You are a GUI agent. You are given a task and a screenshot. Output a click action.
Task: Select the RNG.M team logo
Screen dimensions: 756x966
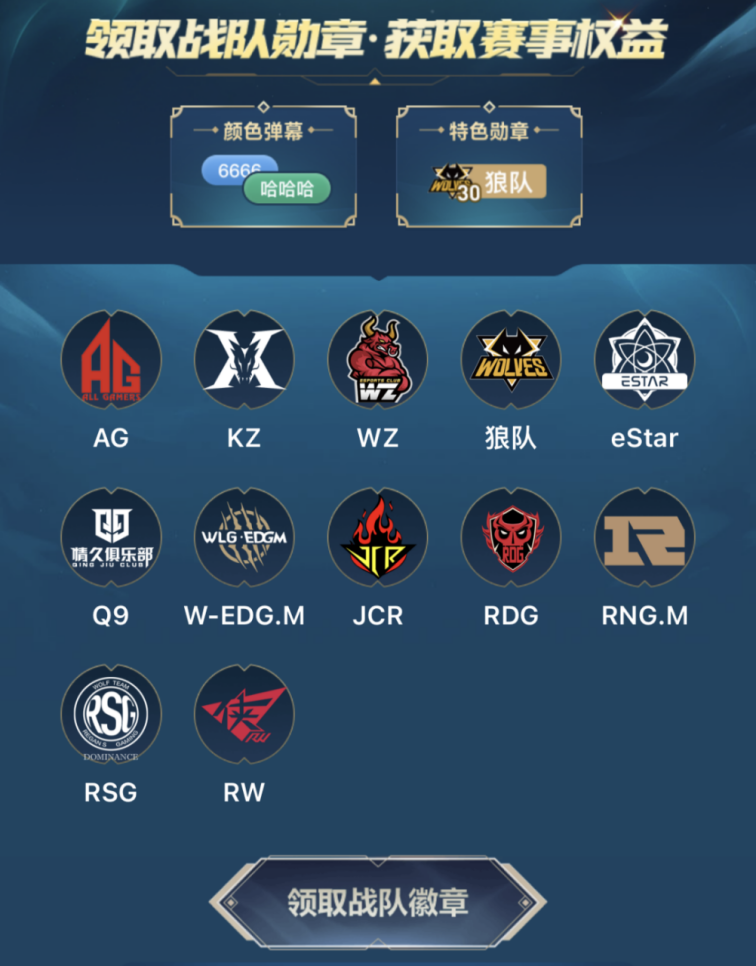644,538
